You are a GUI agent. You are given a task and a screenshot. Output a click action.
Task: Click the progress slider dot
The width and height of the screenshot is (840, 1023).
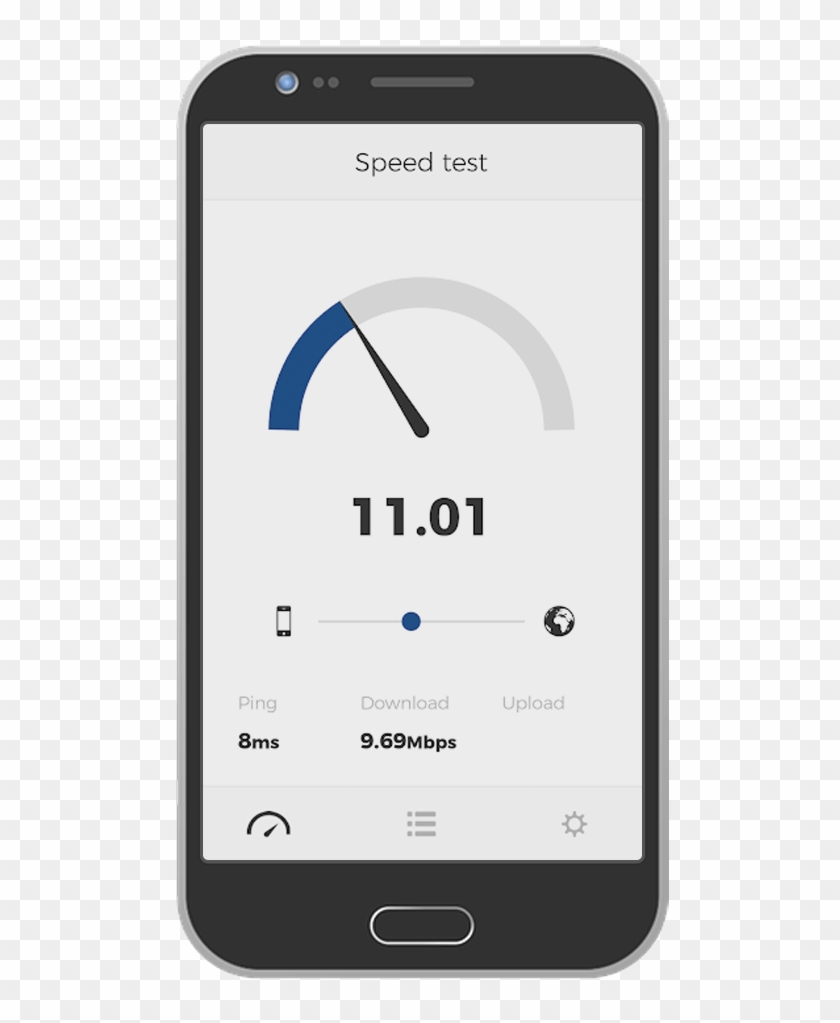[x=410, y=621]
